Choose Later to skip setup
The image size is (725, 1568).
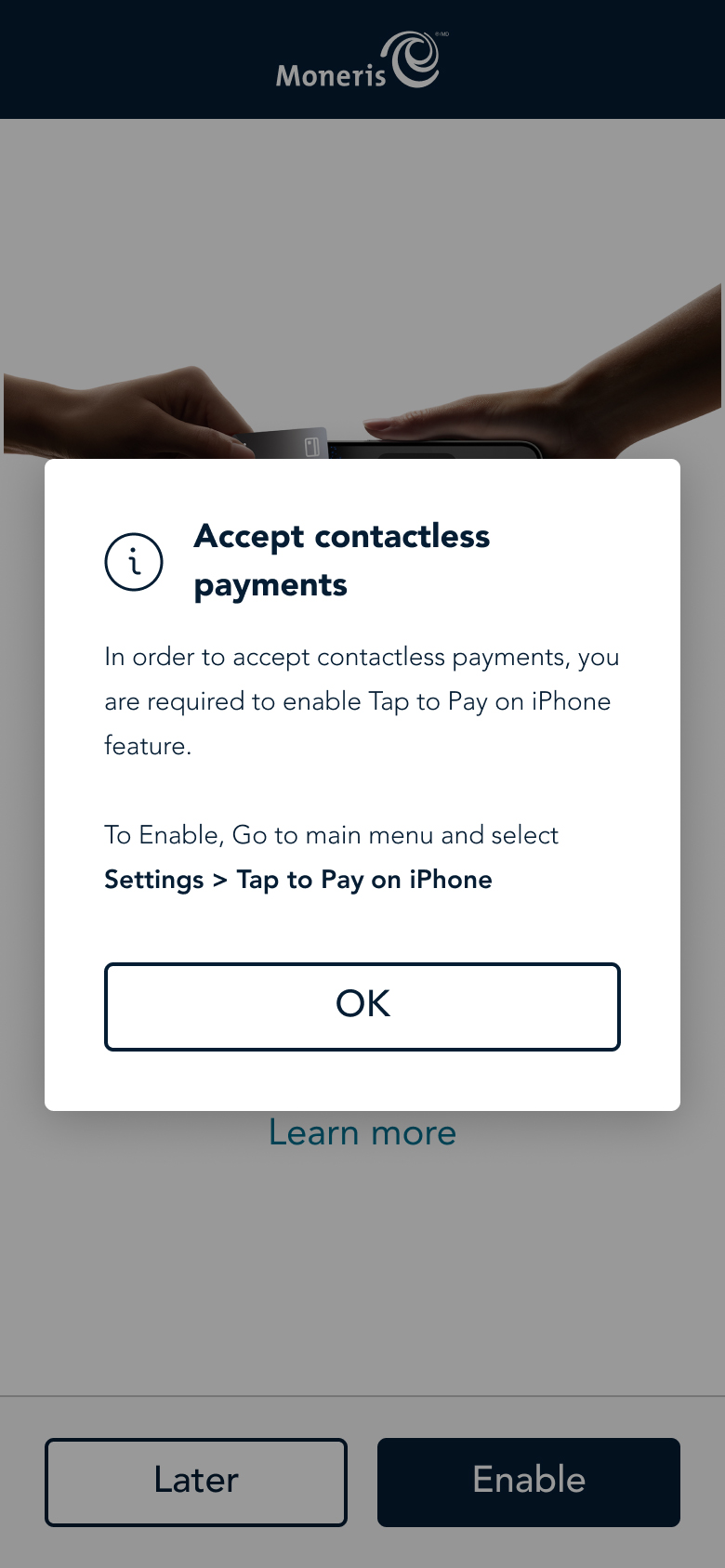pos(196,1482)
